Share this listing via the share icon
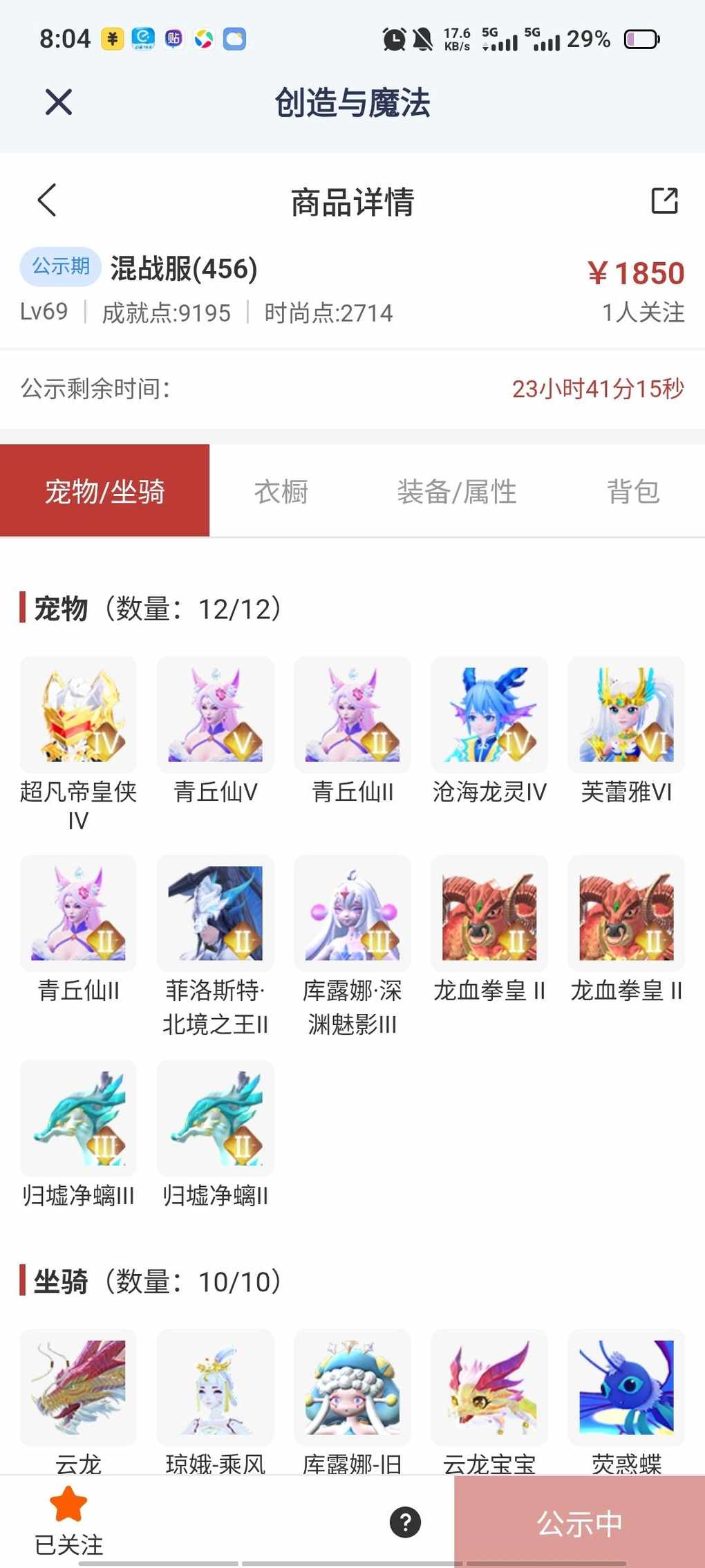 (664, 201)
